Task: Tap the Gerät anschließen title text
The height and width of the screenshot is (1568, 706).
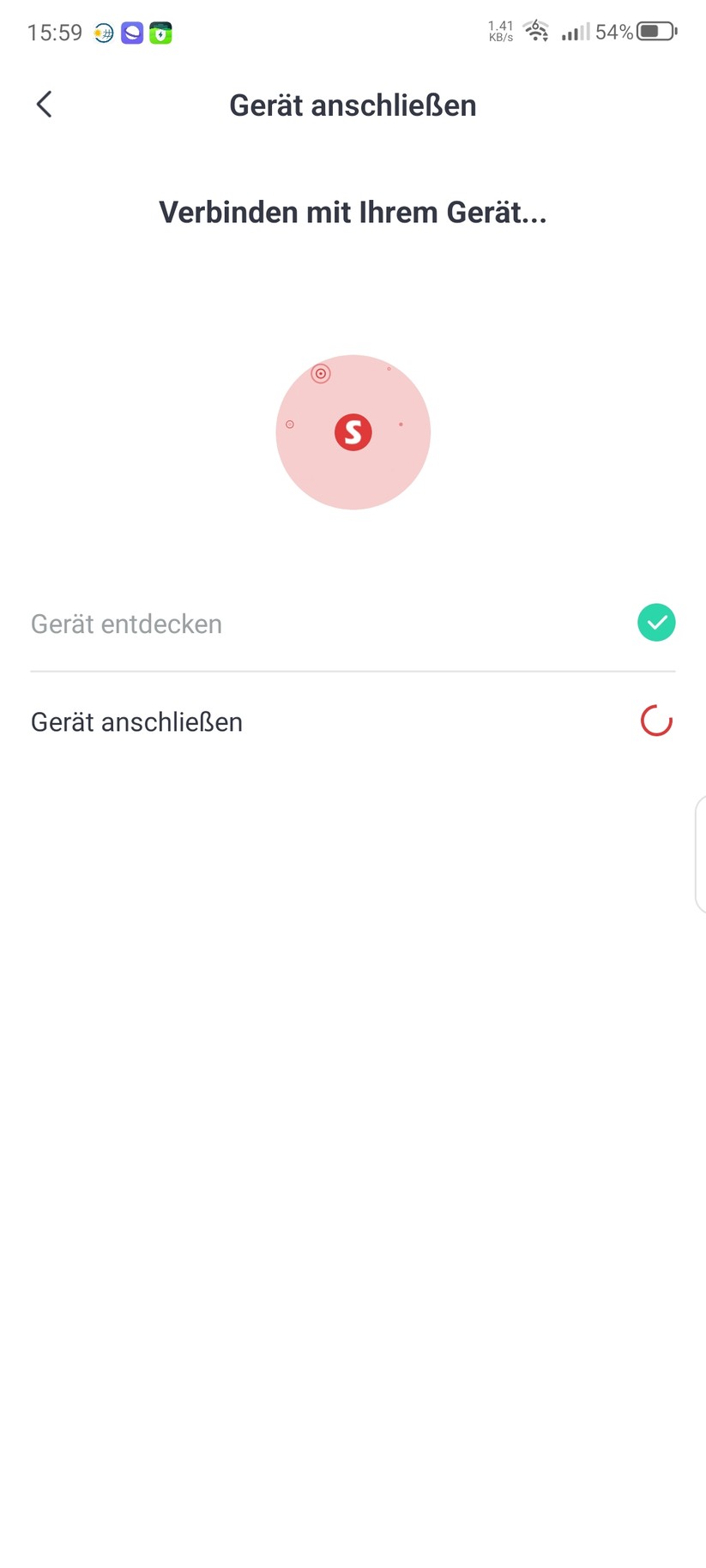Action: point(353,105)
